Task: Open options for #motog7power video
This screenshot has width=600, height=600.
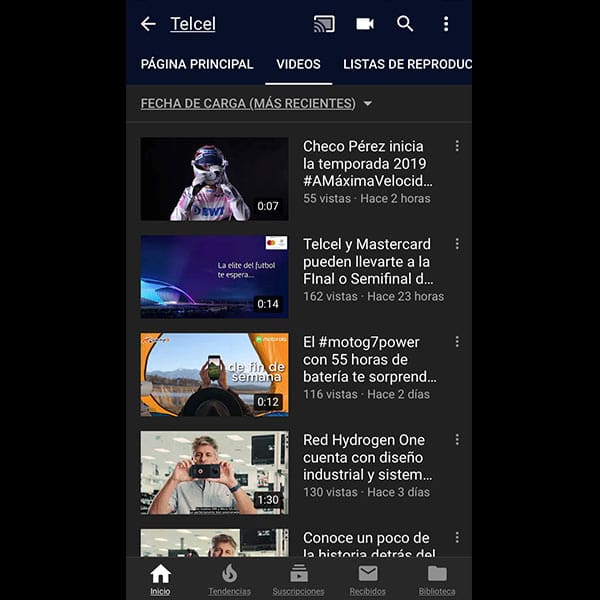Action: pos(457,342)
